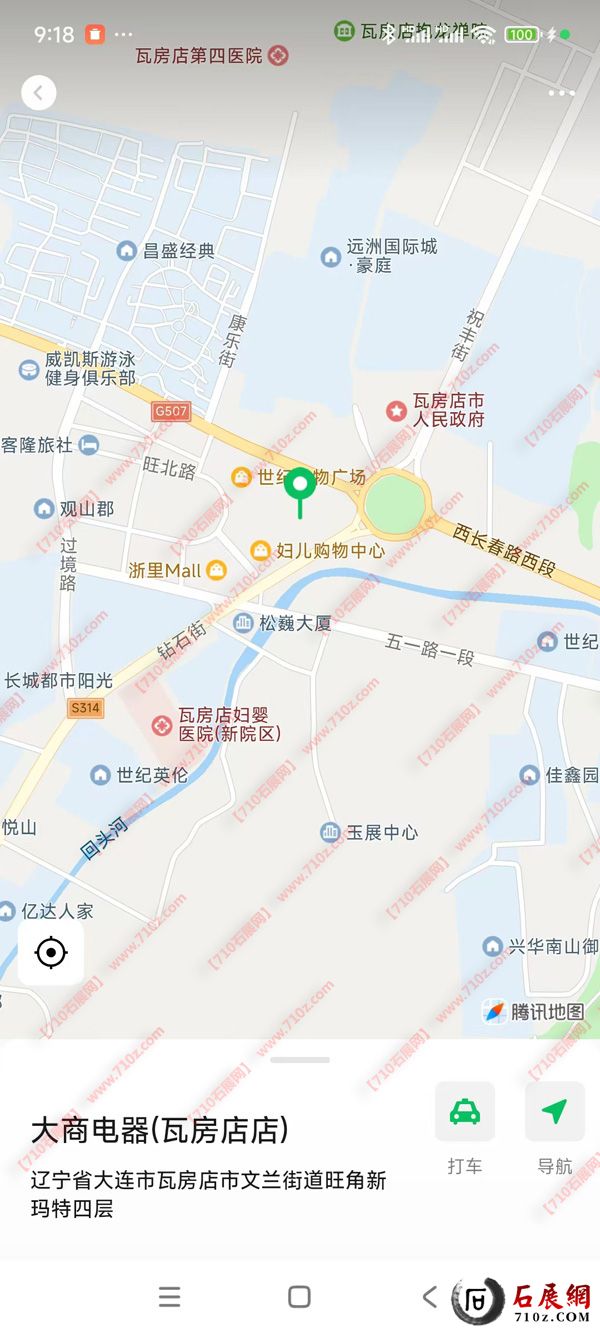Hail a taxi with 打车 button
This screenshot has height=1333, width=600.
465,1112
